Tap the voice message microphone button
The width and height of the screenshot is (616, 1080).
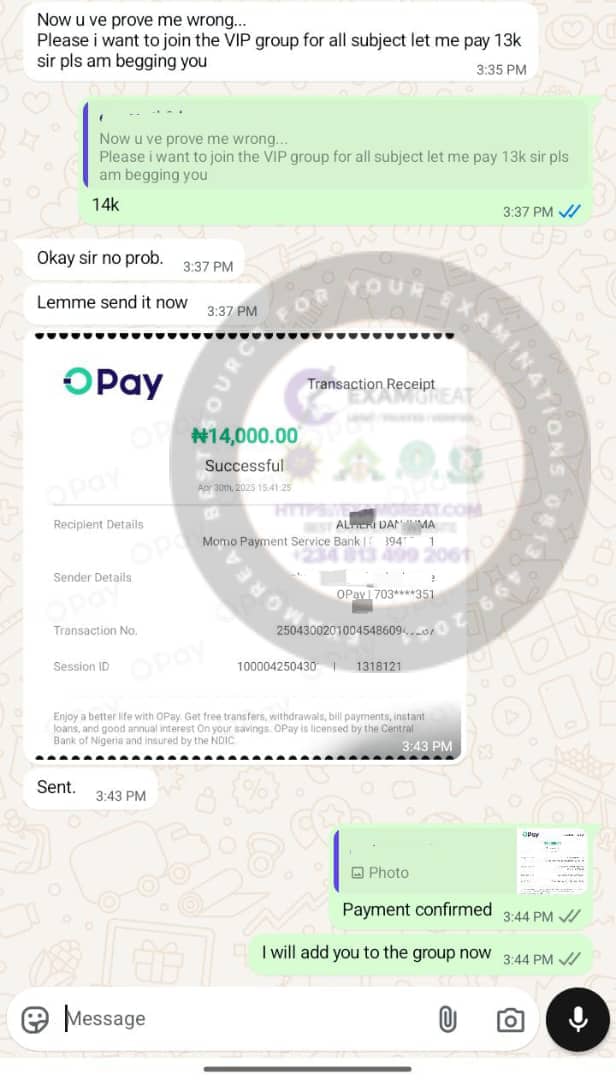tap(578, 1019)
